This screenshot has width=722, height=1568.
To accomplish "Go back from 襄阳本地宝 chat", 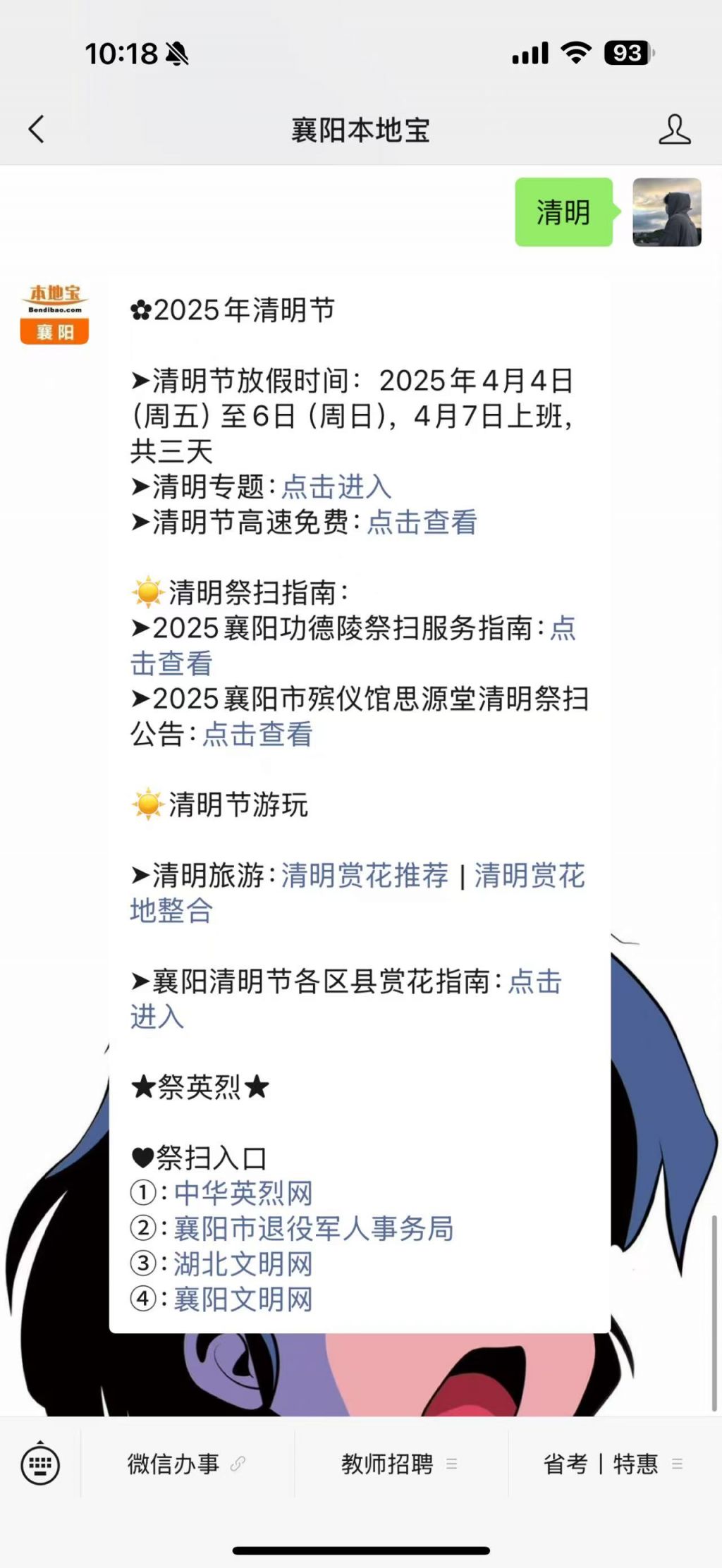I will point(37,130).
